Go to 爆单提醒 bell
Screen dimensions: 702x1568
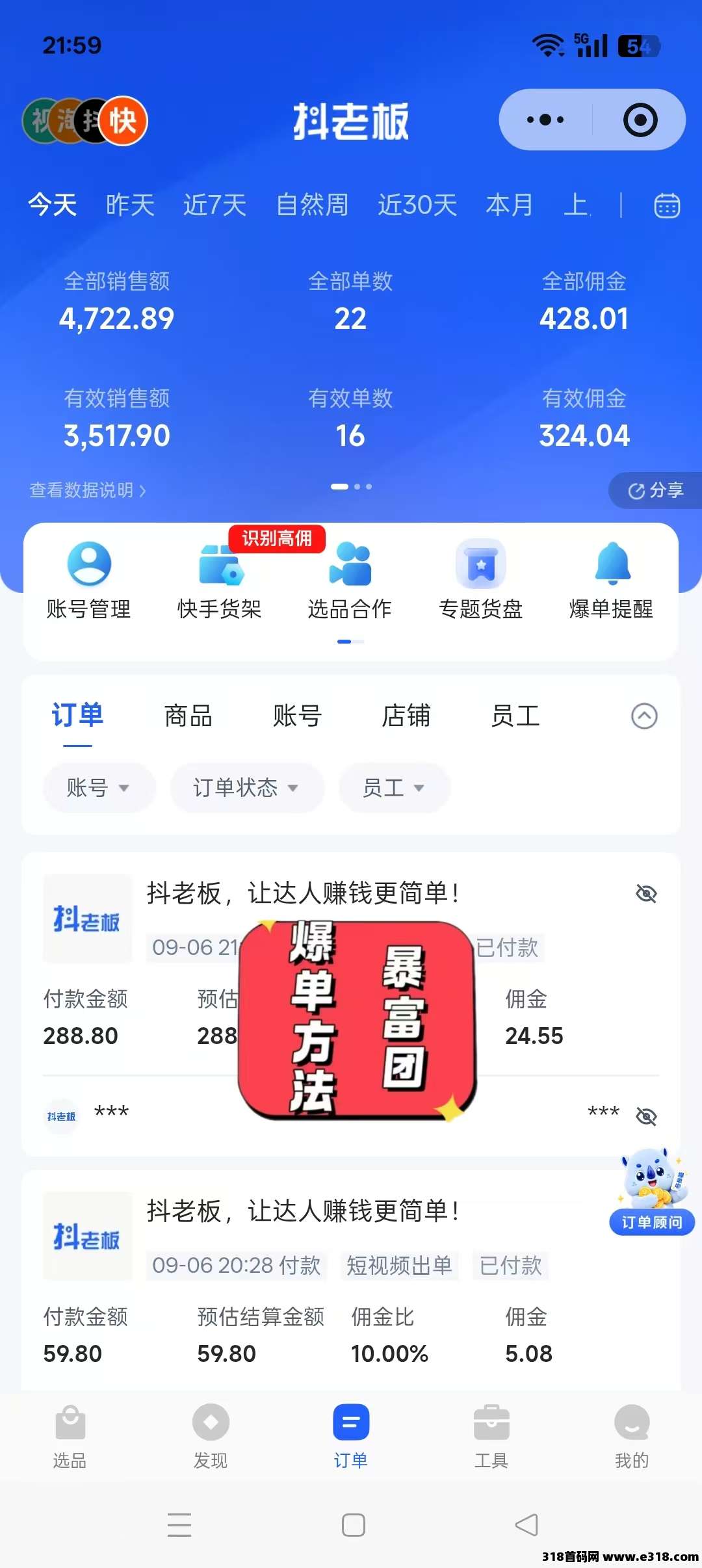pos(612,581)
